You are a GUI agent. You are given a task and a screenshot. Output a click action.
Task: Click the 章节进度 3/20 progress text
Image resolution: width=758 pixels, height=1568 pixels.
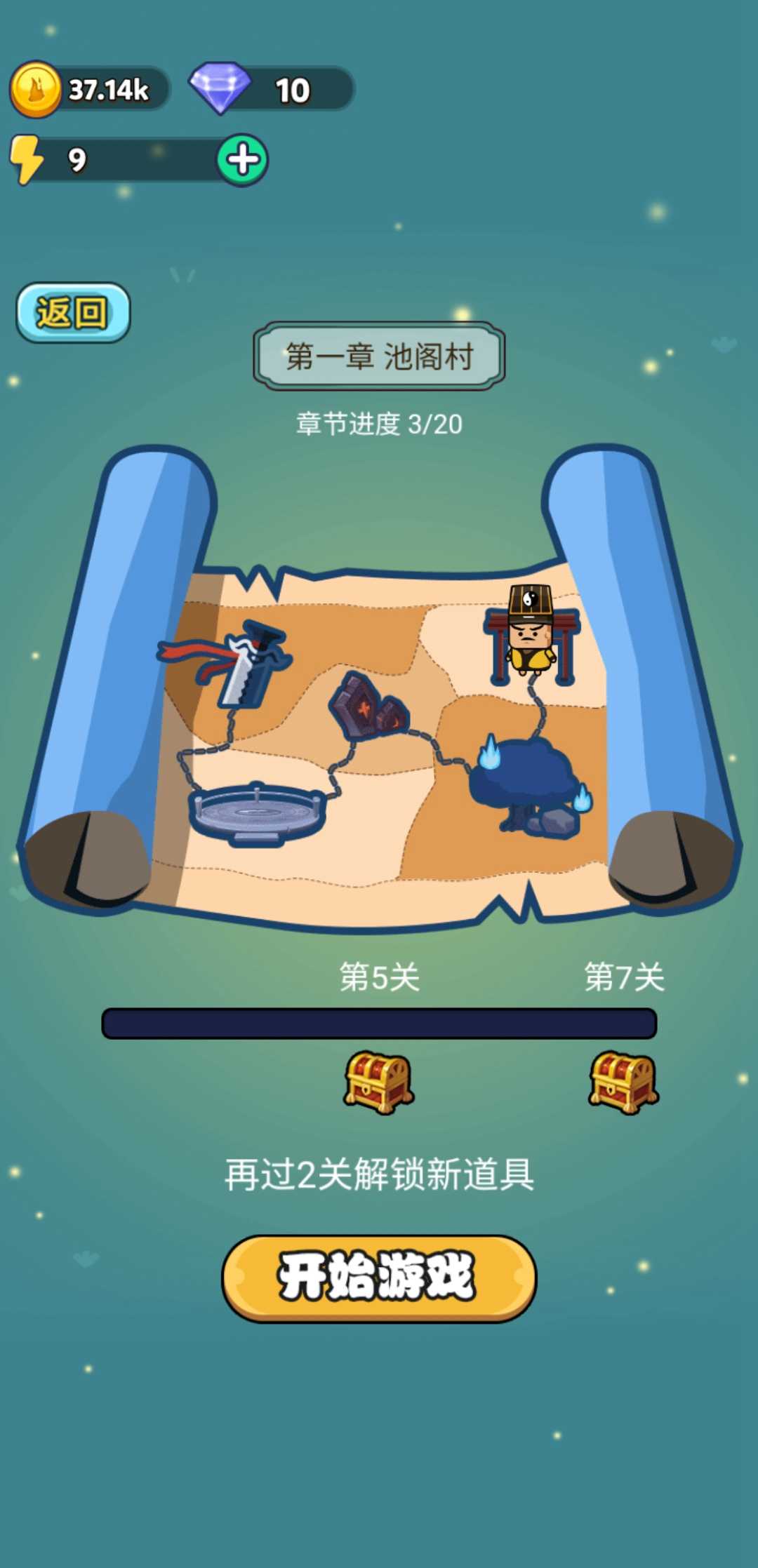pos(379,421)
